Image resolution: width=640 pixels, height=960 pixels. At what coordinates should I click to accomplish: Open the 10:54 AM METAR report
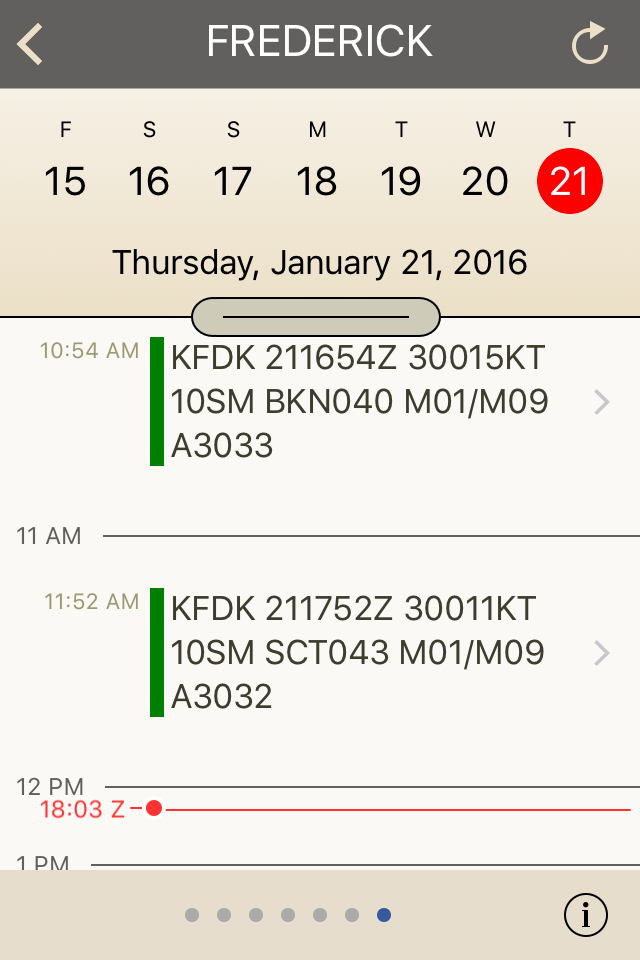click(380, 401)
